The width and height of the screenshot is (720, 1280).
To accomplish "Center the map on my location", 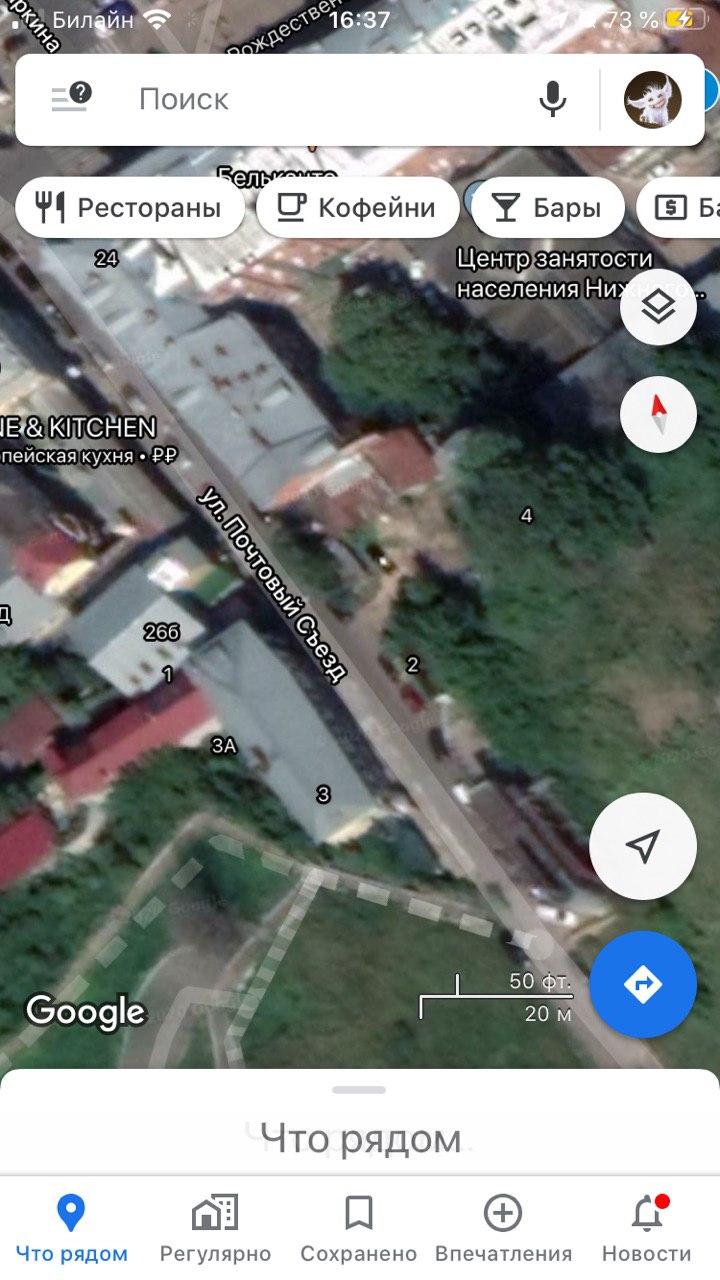I will click(643, 847).
